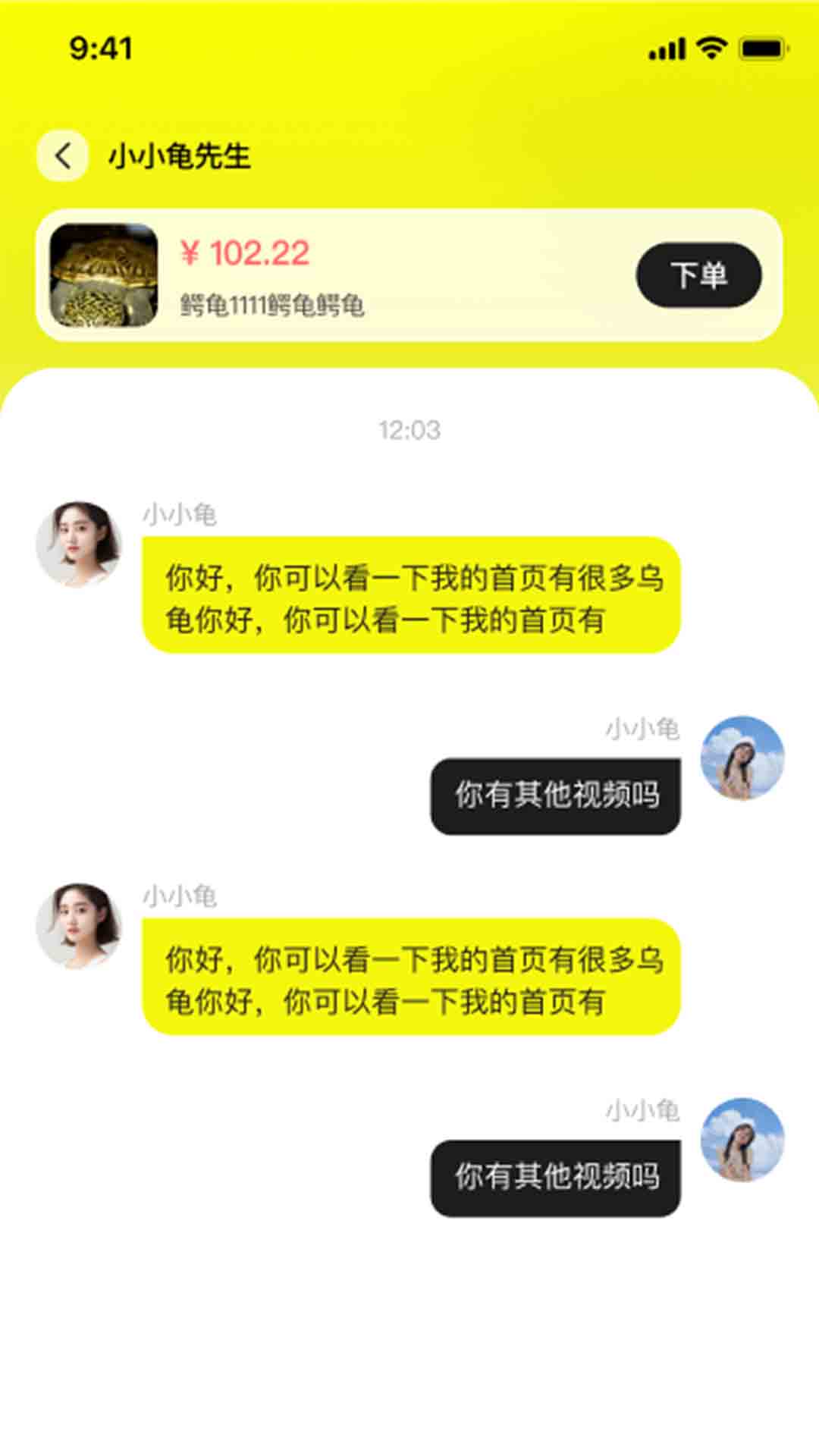
Task: Tap the cellular signal indicator
Action: 666,47
